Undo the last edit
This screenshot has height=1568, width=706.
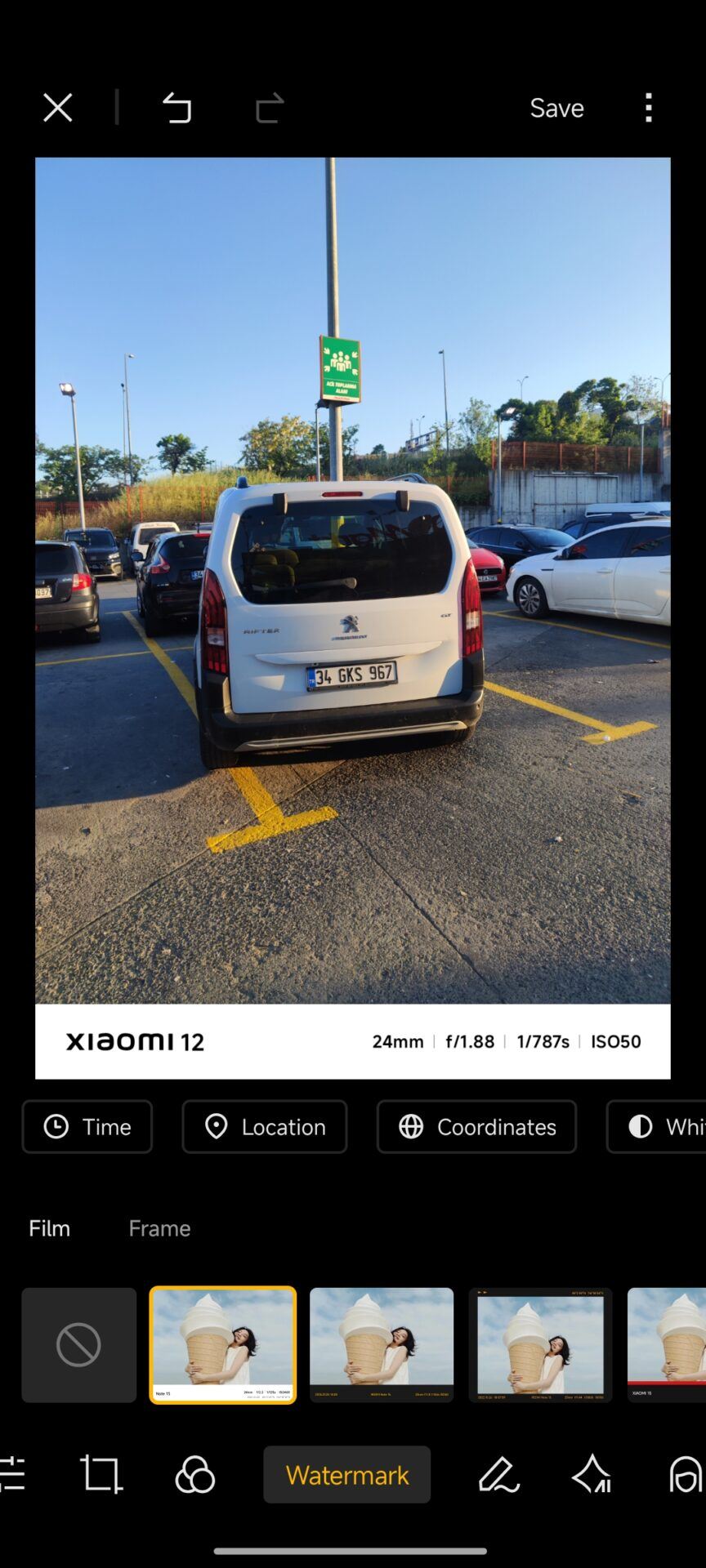tap(176, 108)
